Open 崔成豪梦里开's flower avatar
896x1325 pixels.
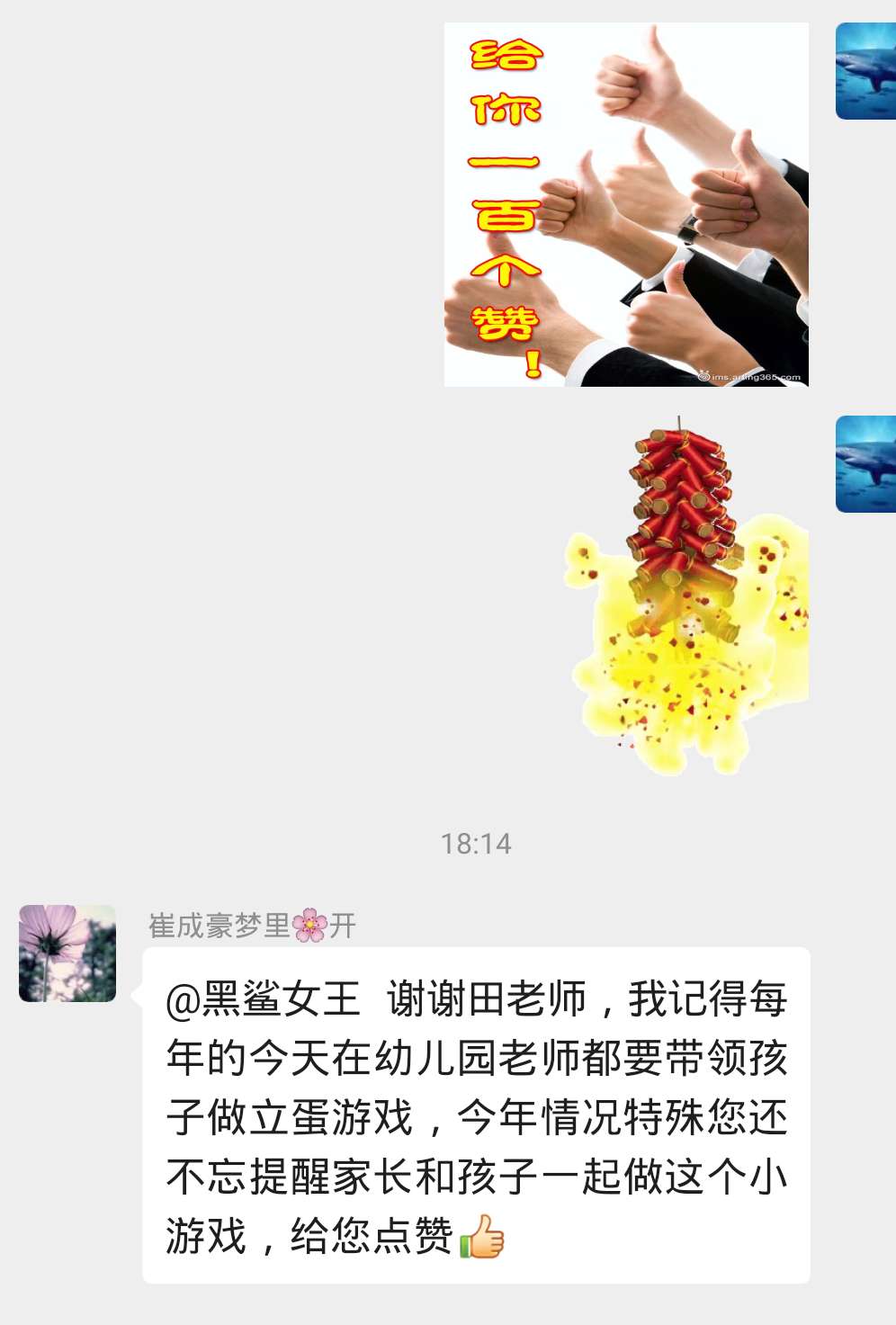click(x=67, y=953)
